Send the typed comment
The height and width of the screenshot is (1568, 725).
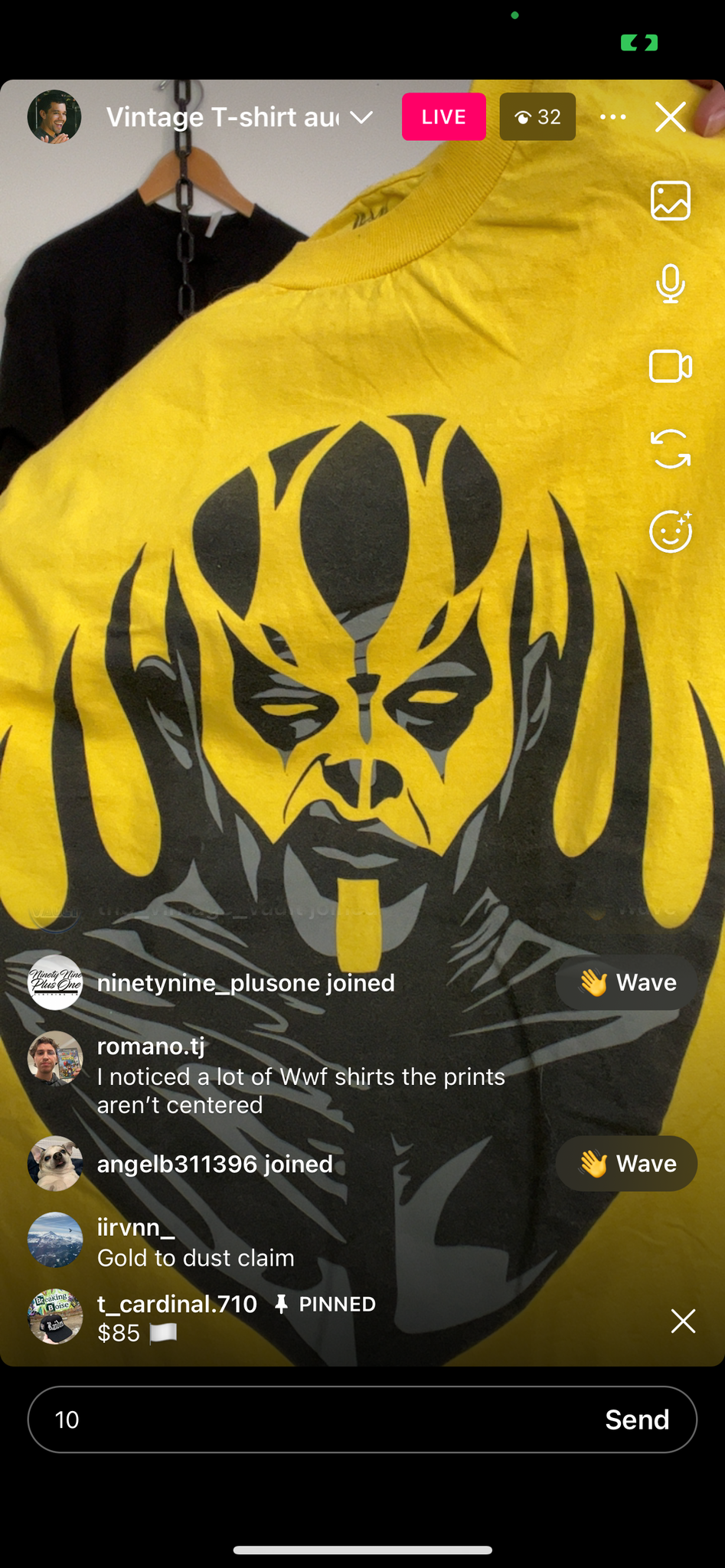(x=637, y=1419)
